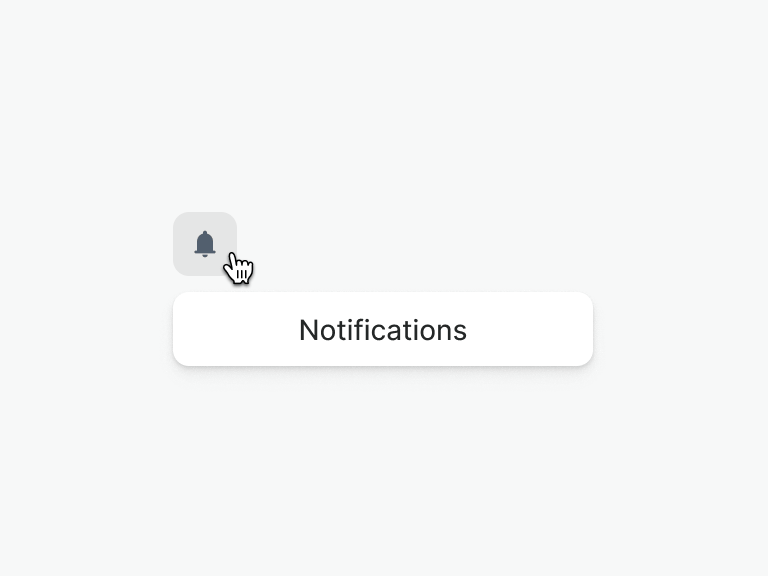Screen dimensions: 768x576
Task: Open the notifications bell button
Action: [205, 243]
